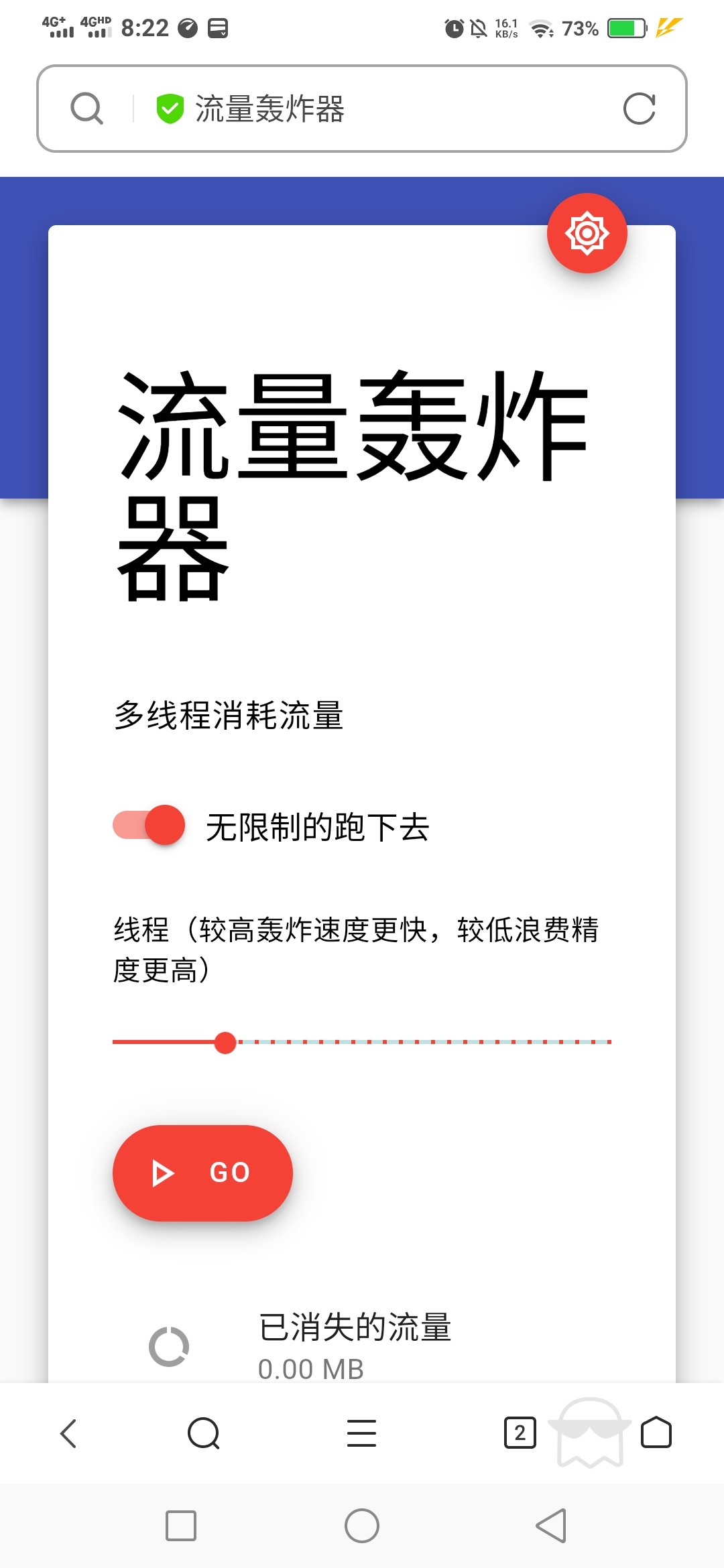
Task: Go back with the browser back arrow
Action: pyautogui.click(x=69, y=1433)
